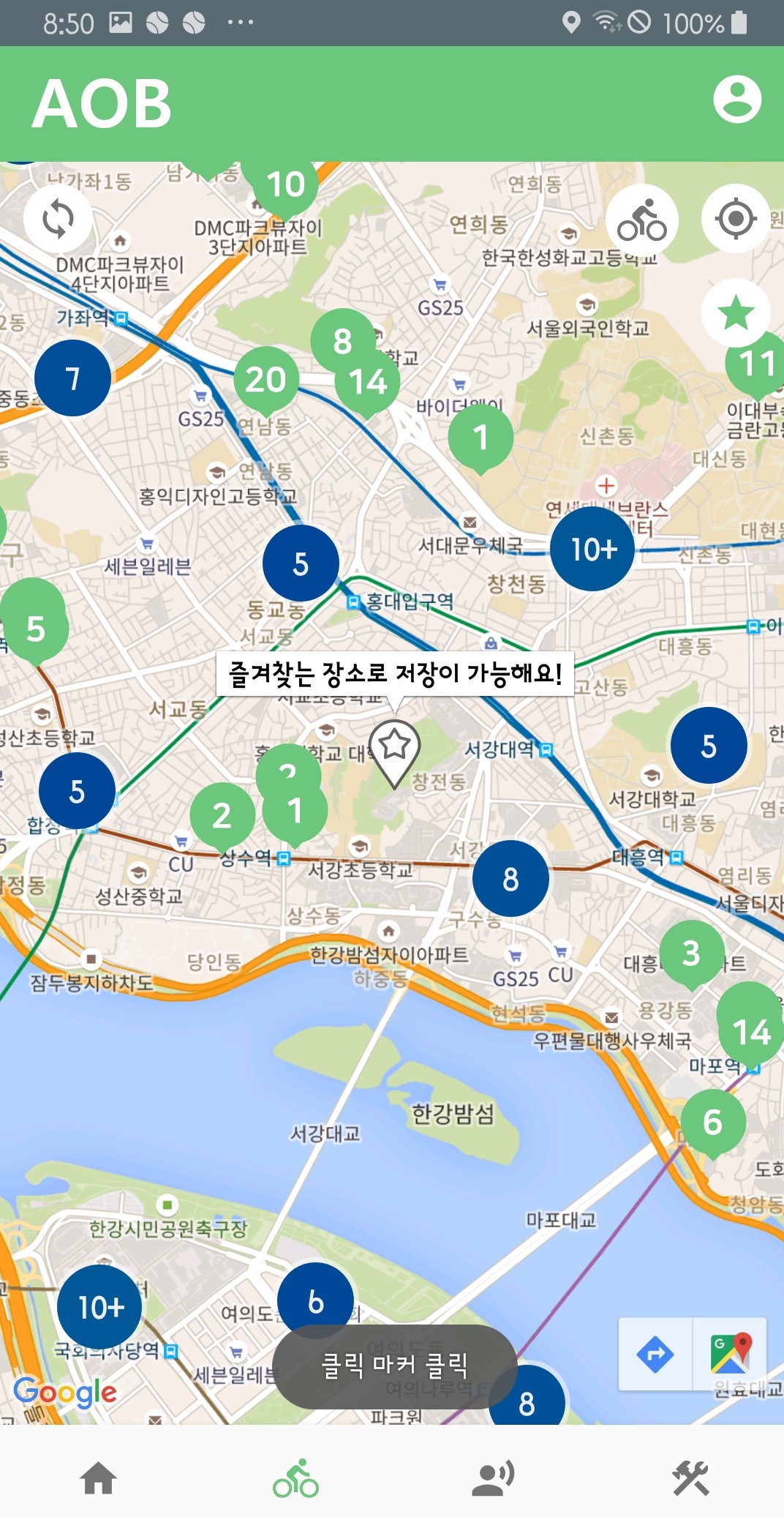The height and width of the screenshot is (1517, 784).
Task: Go to the Home tab
Action: click(x=99, y=1477)
